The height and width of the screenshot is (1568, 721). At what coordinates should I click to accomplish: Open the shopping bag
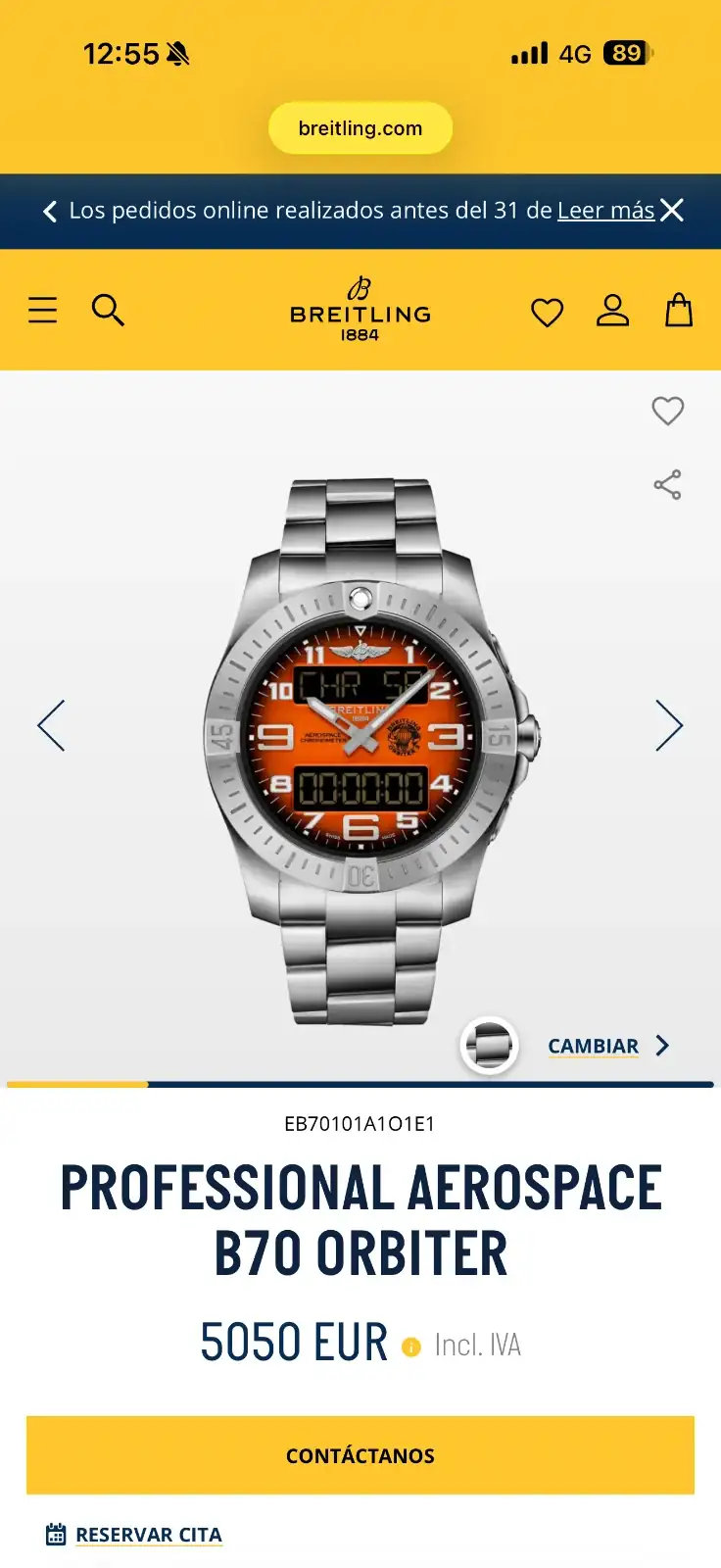(679, 311)
